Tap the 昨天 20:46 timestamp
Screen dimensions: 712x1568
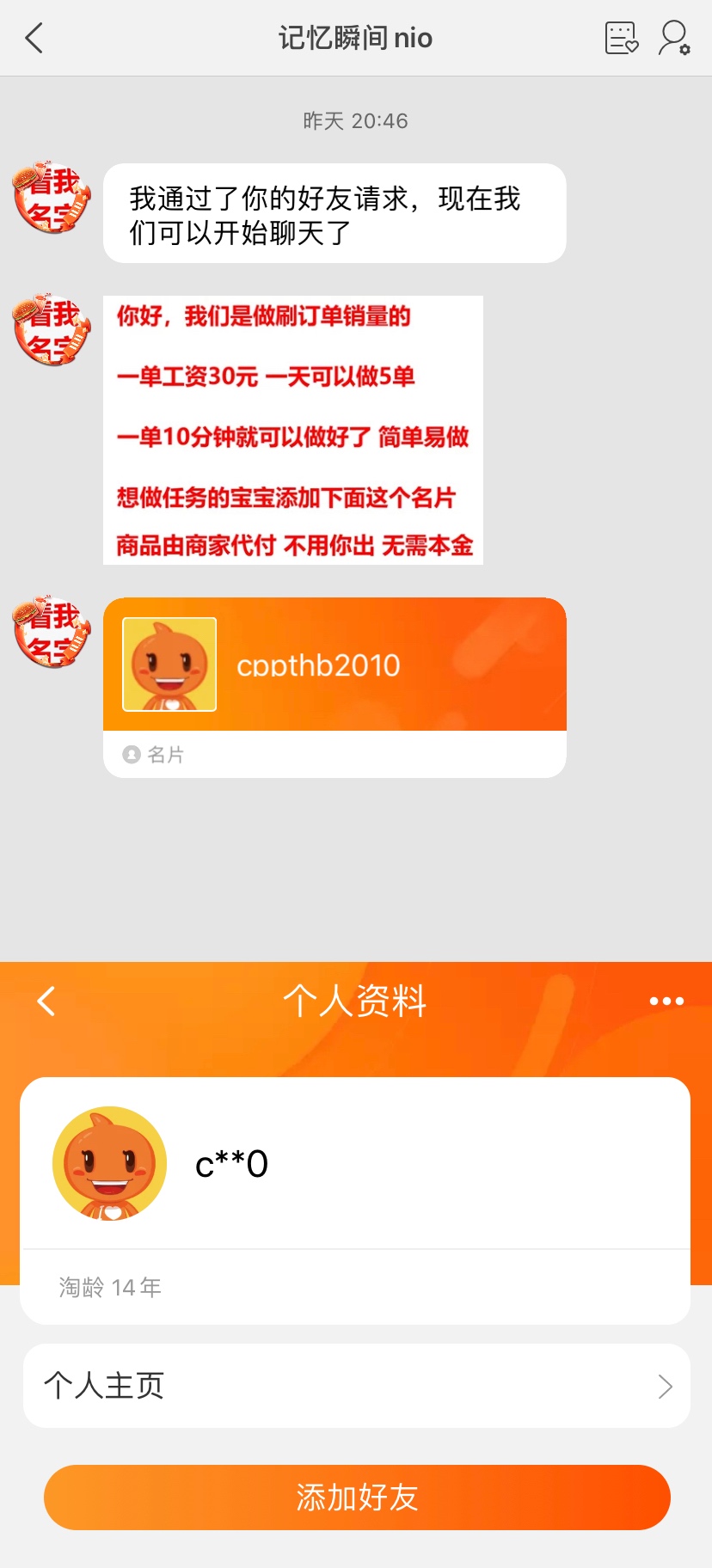[x=356, y=120]
